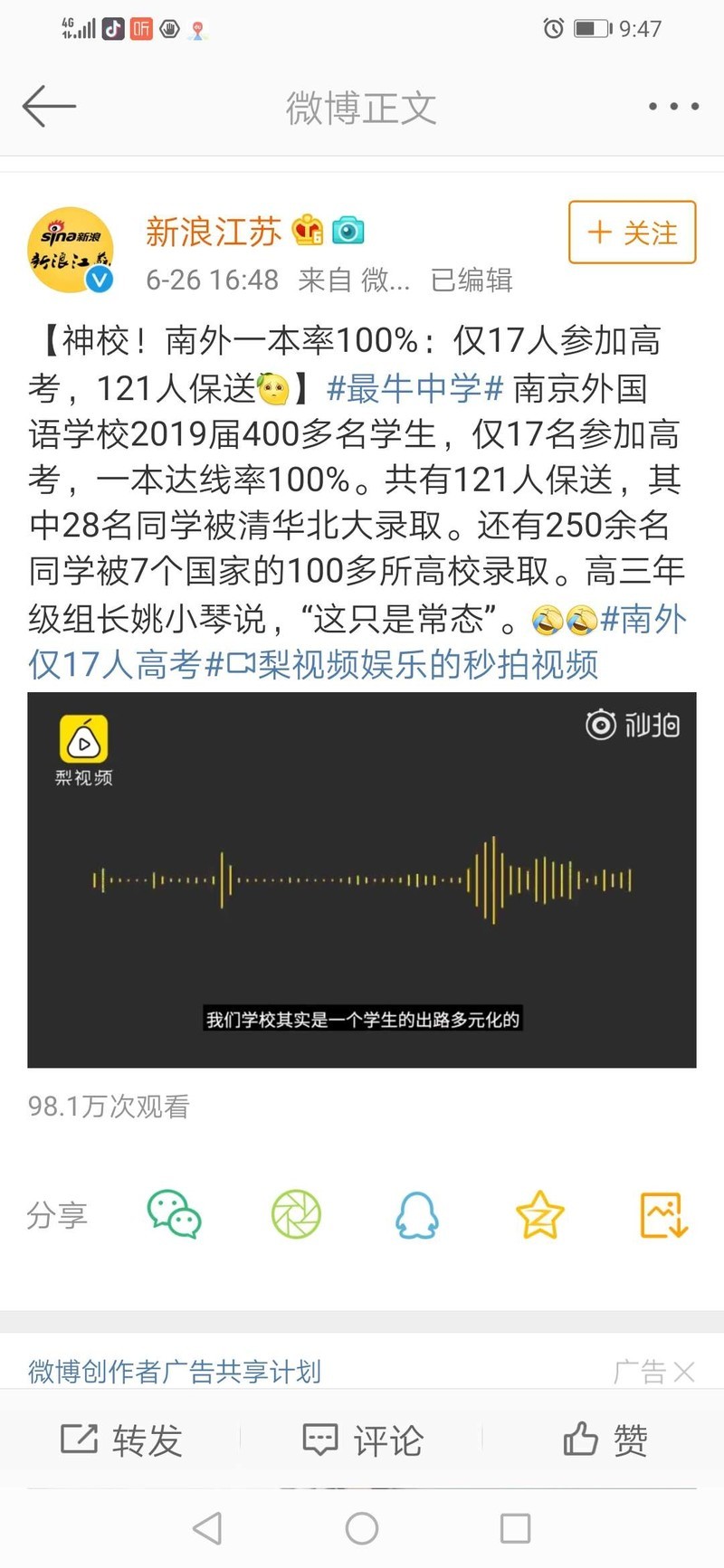This screenshot has height=1568, width=724.
Task: Open the three-dot overflow menu
Action: 673,107
